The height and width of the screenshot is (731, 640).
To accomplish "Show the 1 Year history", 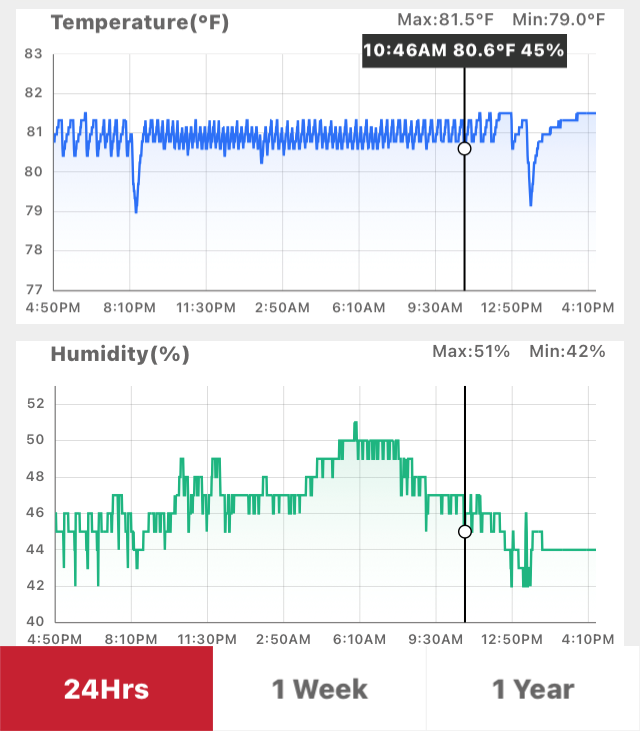I will (533, 689).
